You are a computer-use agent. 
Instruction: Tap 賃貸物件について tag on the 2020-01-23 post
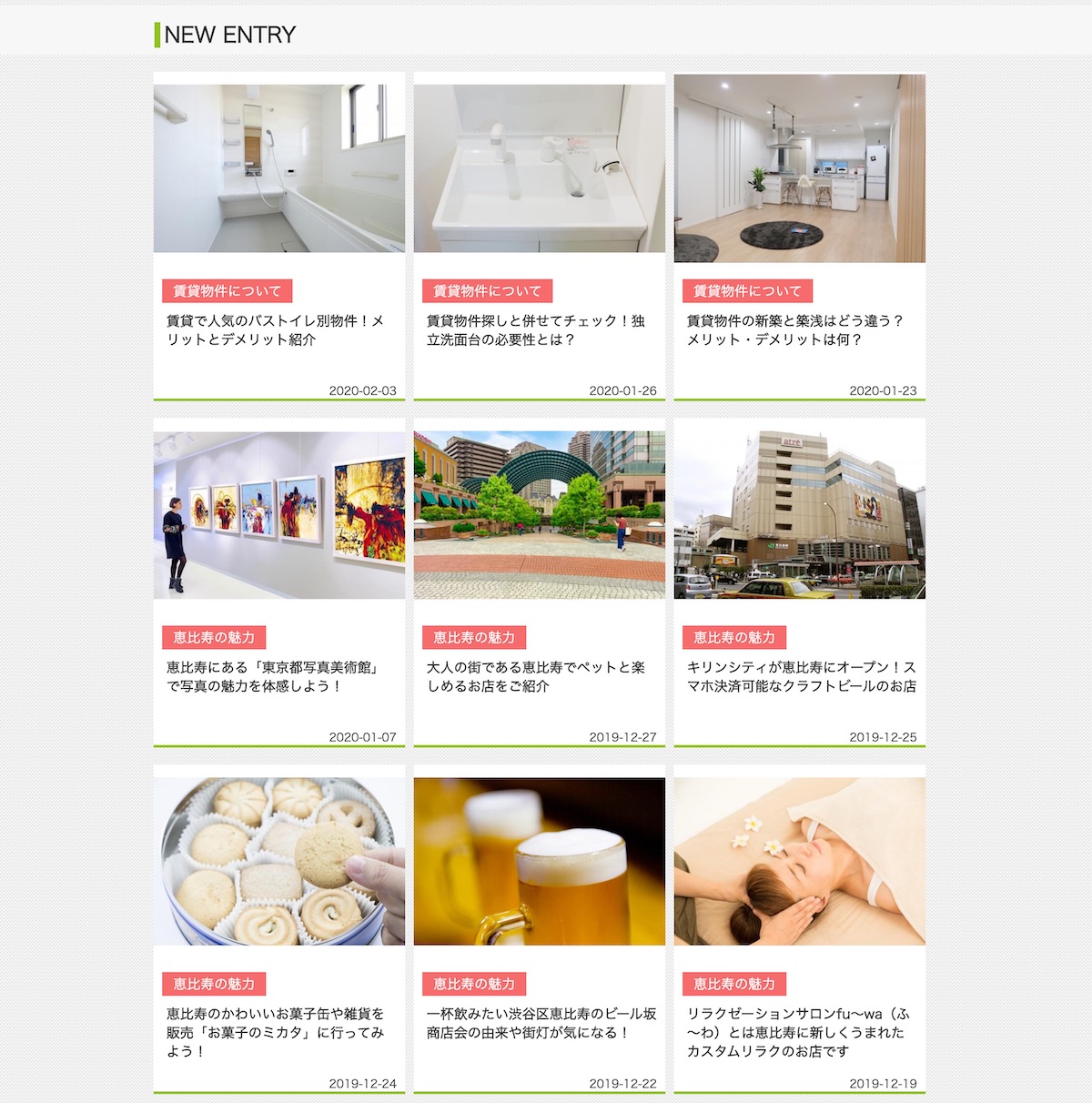pos(747,291)
